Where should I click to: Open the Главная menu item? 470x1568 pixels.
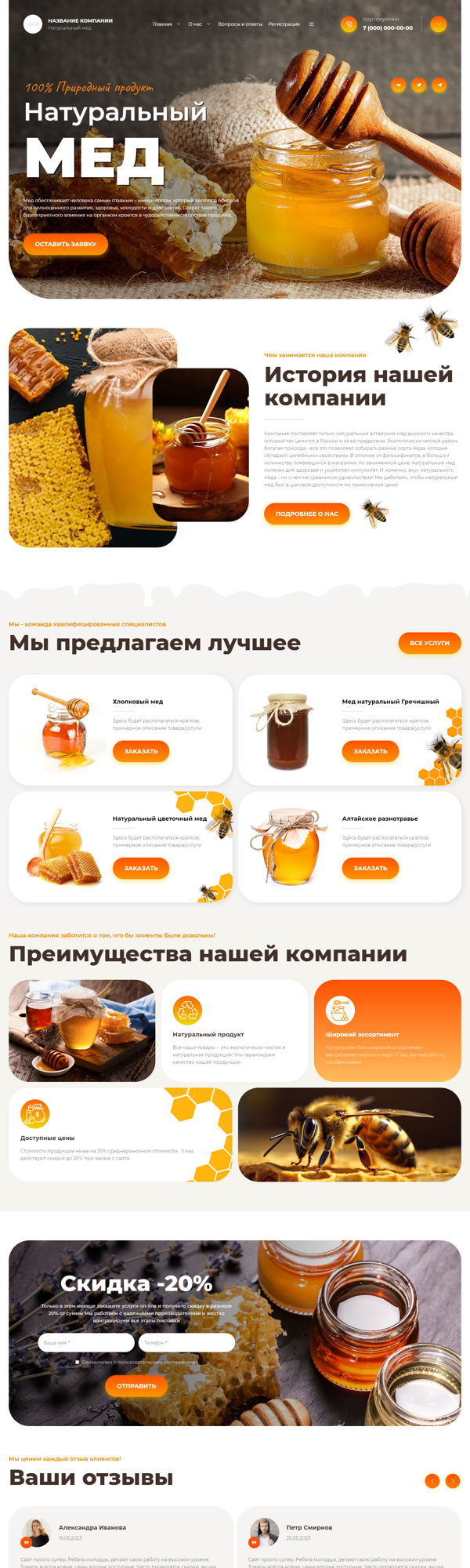click(162, 24)
